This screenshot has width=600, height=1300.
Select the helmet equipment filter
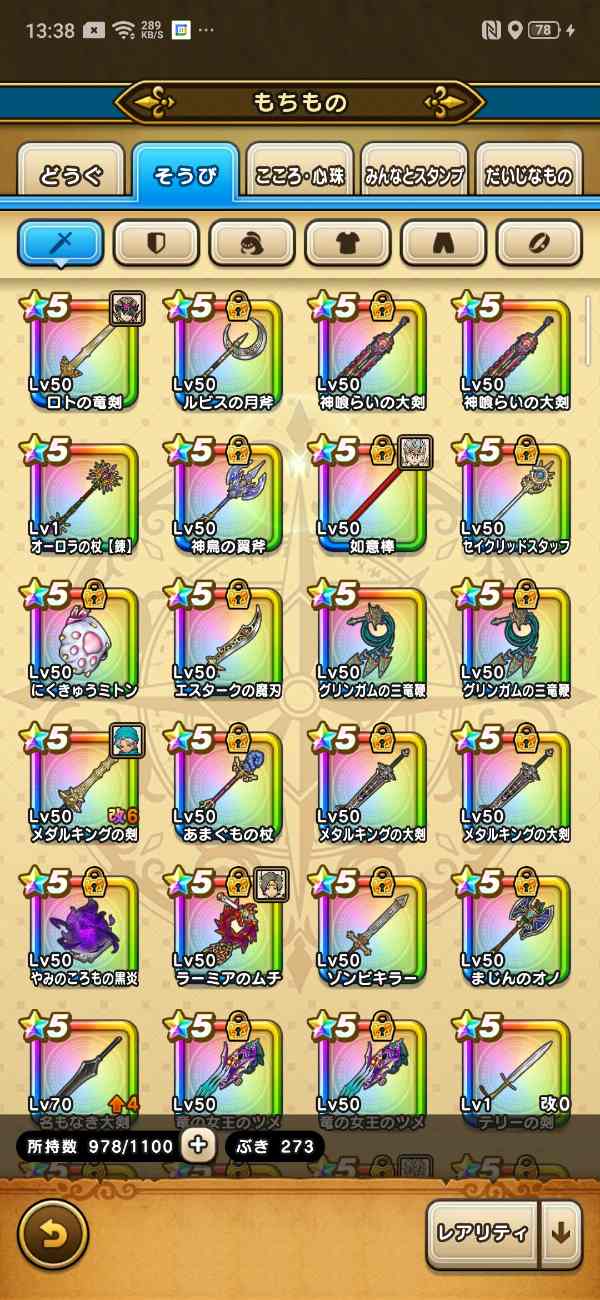tap(252, 243)
